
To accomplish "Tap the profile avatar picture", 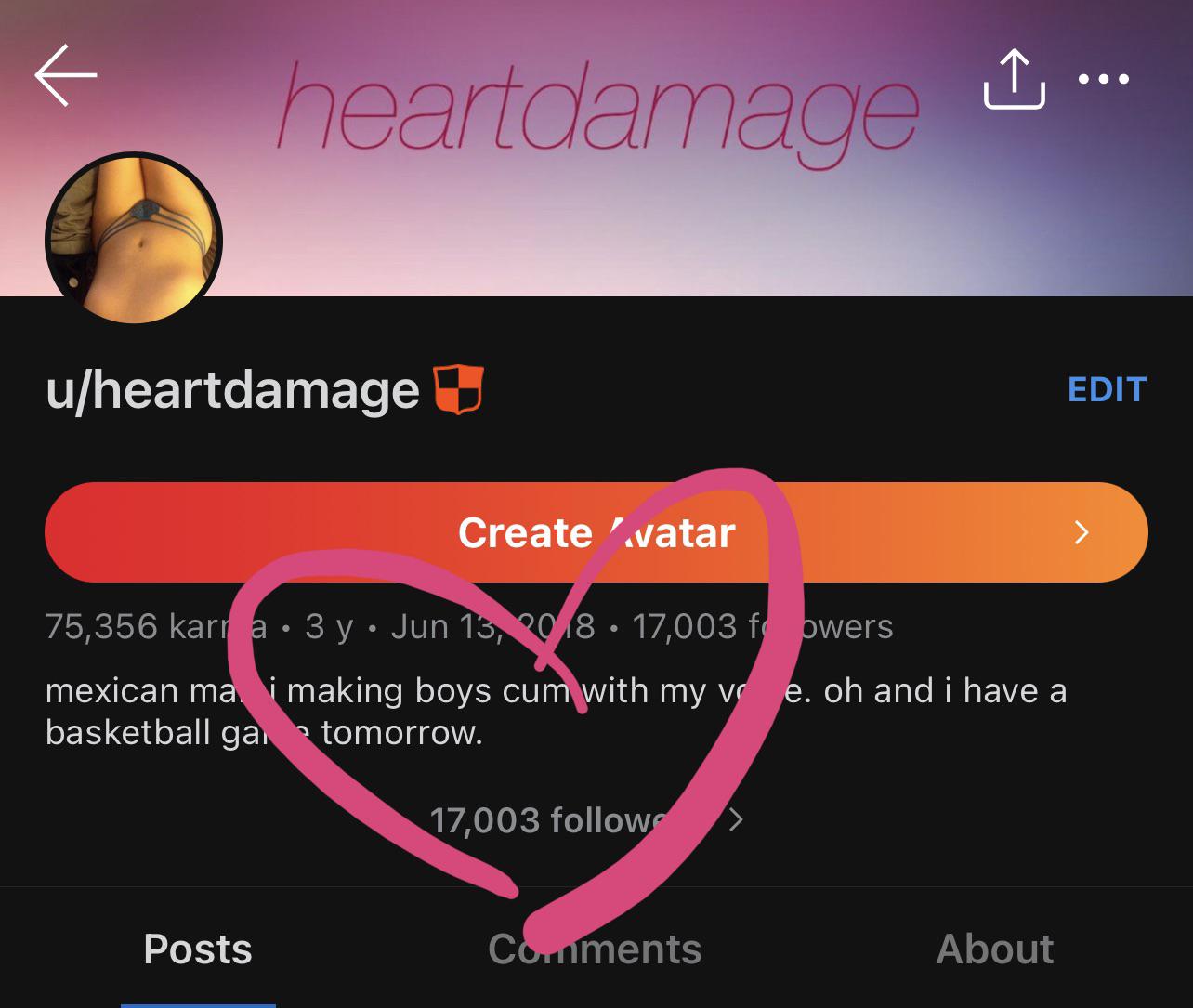I will [x=134, y=239].
